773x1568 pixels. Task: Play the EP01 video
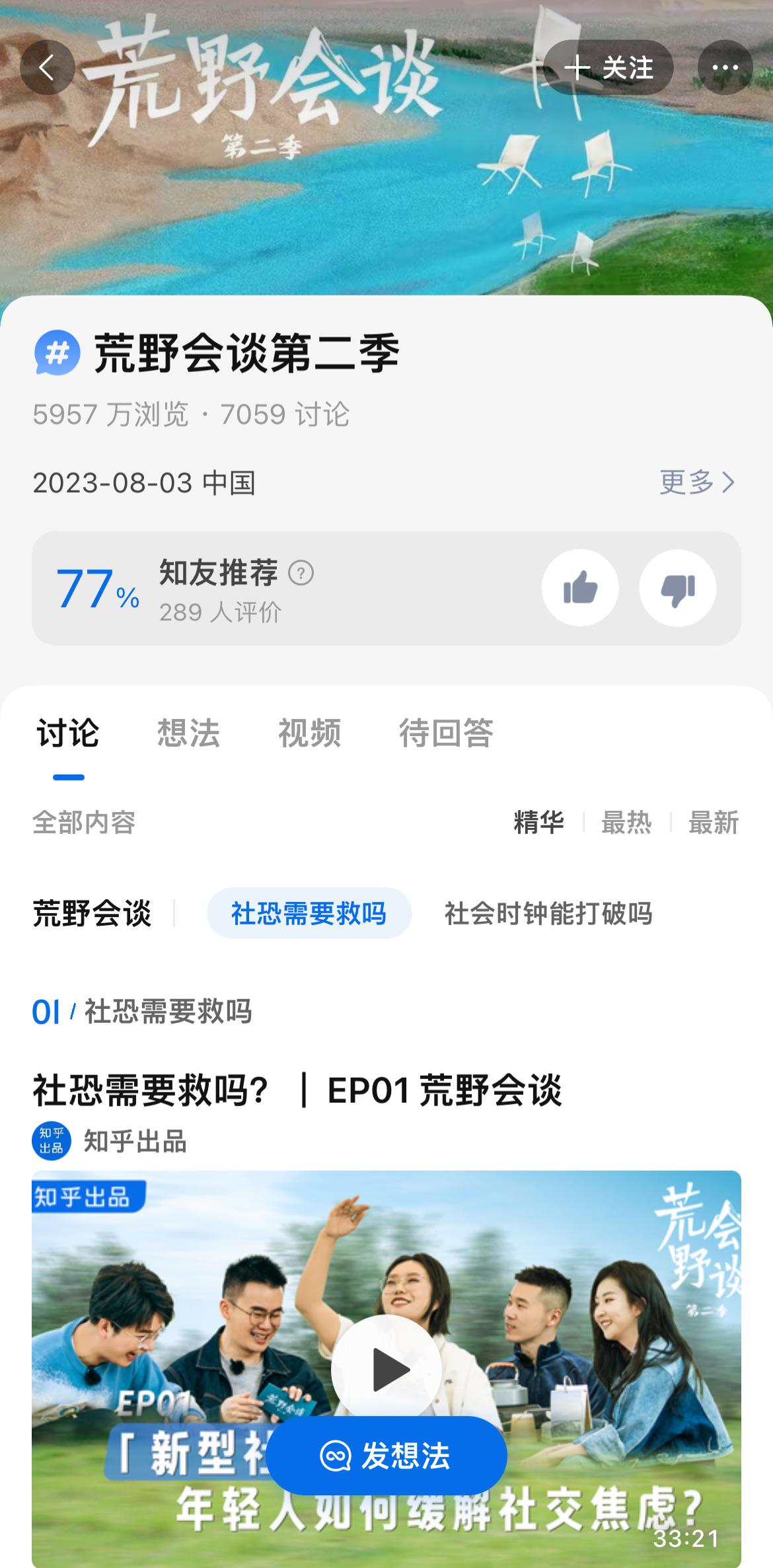[386, 1369]
